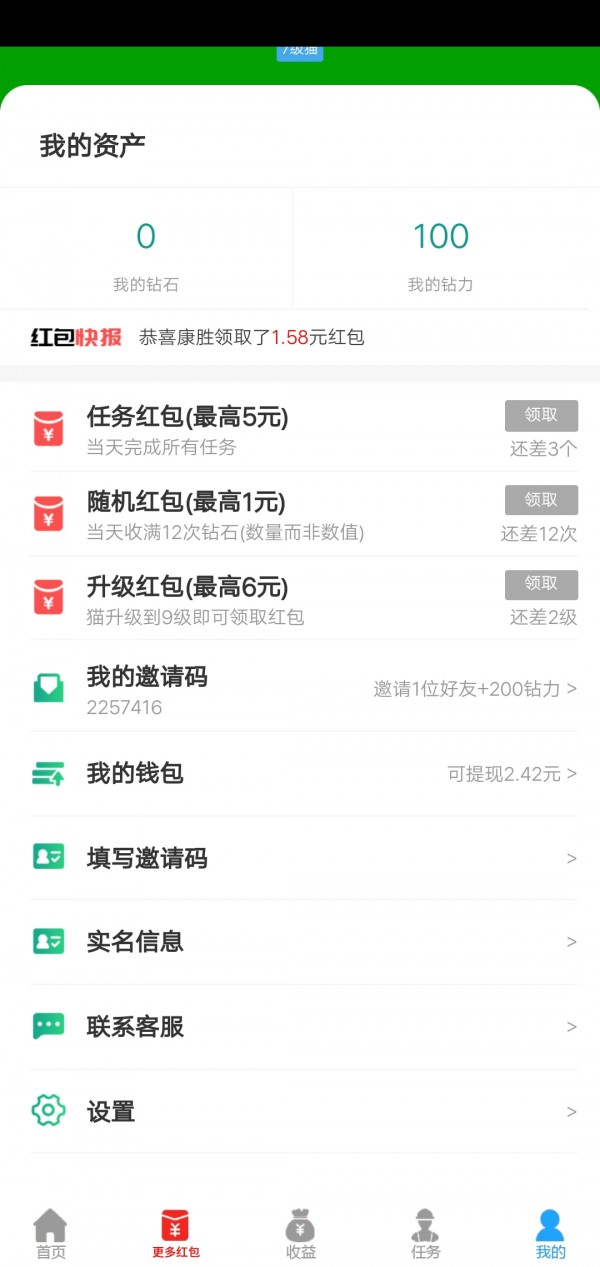Tap 领取 for 任务红包
600x1267 pixels.
(541, 416)
